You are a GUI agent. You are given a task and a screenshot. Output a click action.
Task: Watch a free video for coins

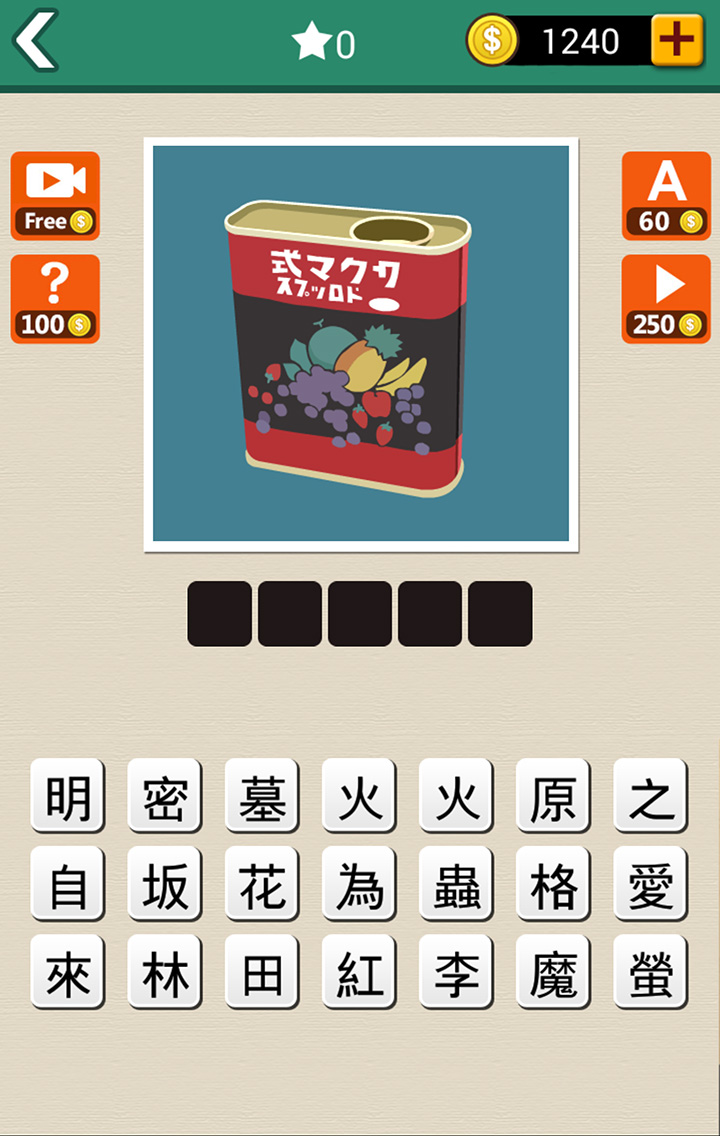pos(55,195)
